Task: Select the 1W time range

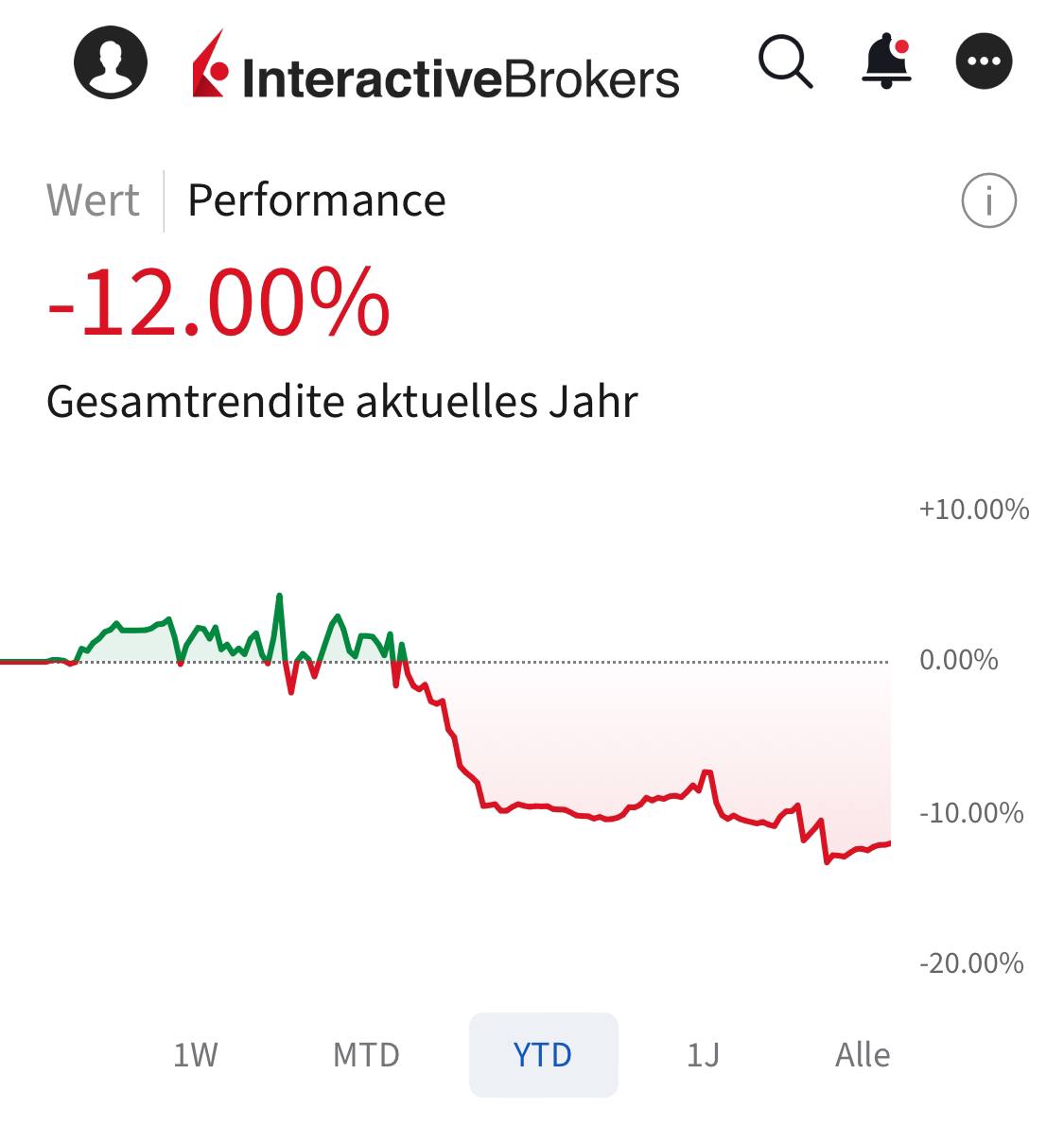Action: click(x=195, y=1054)
